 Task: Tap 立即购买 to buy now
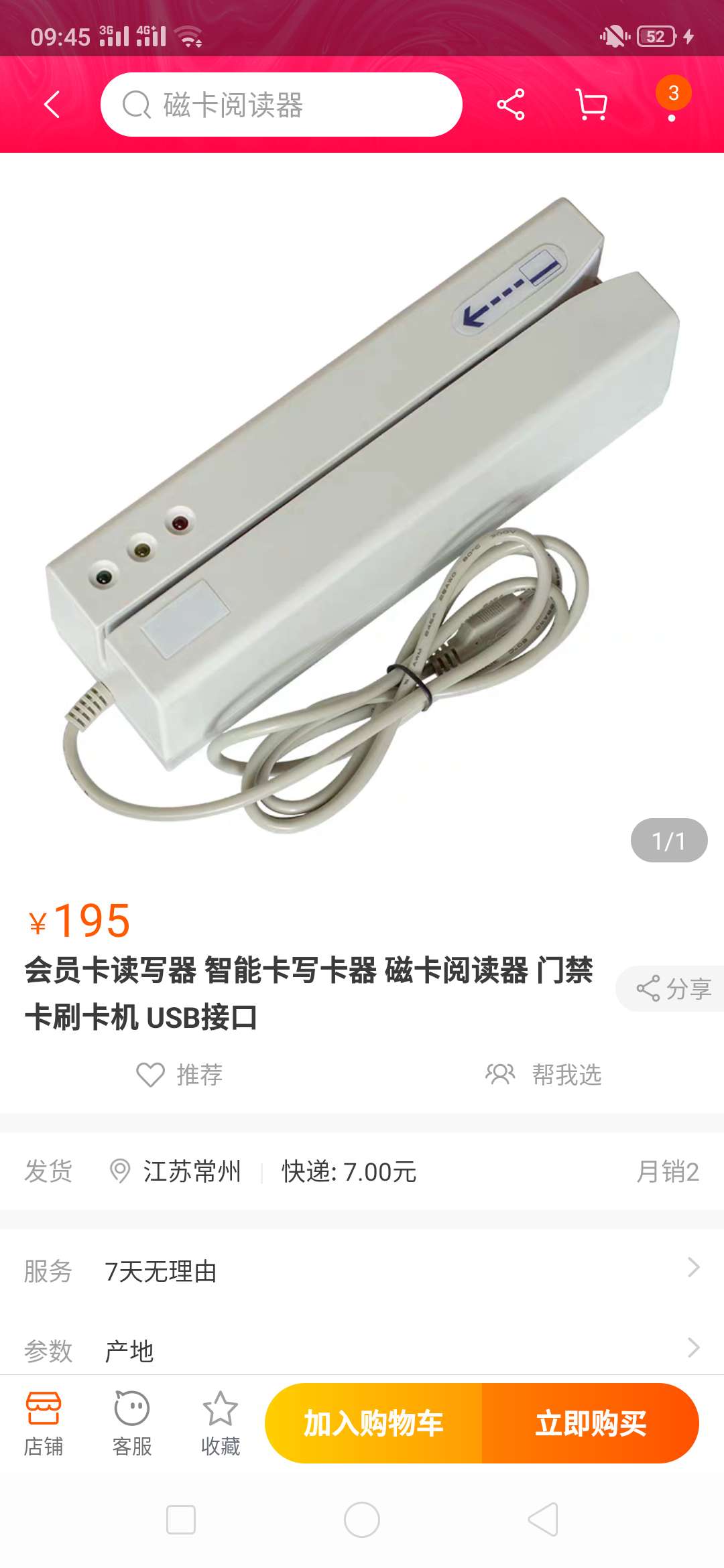coord(590,1423)
